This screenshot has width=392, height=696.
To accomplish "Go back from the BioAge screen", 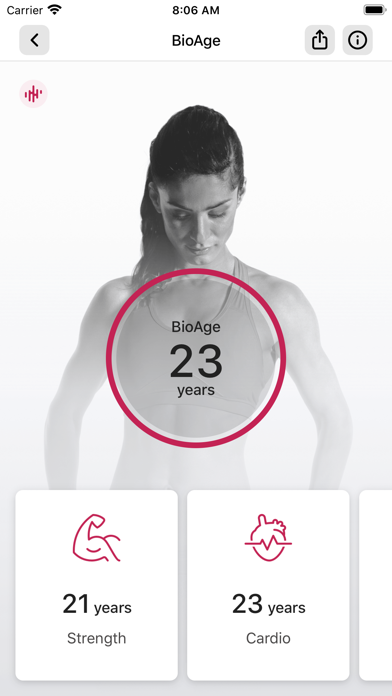I will point(34,40).
